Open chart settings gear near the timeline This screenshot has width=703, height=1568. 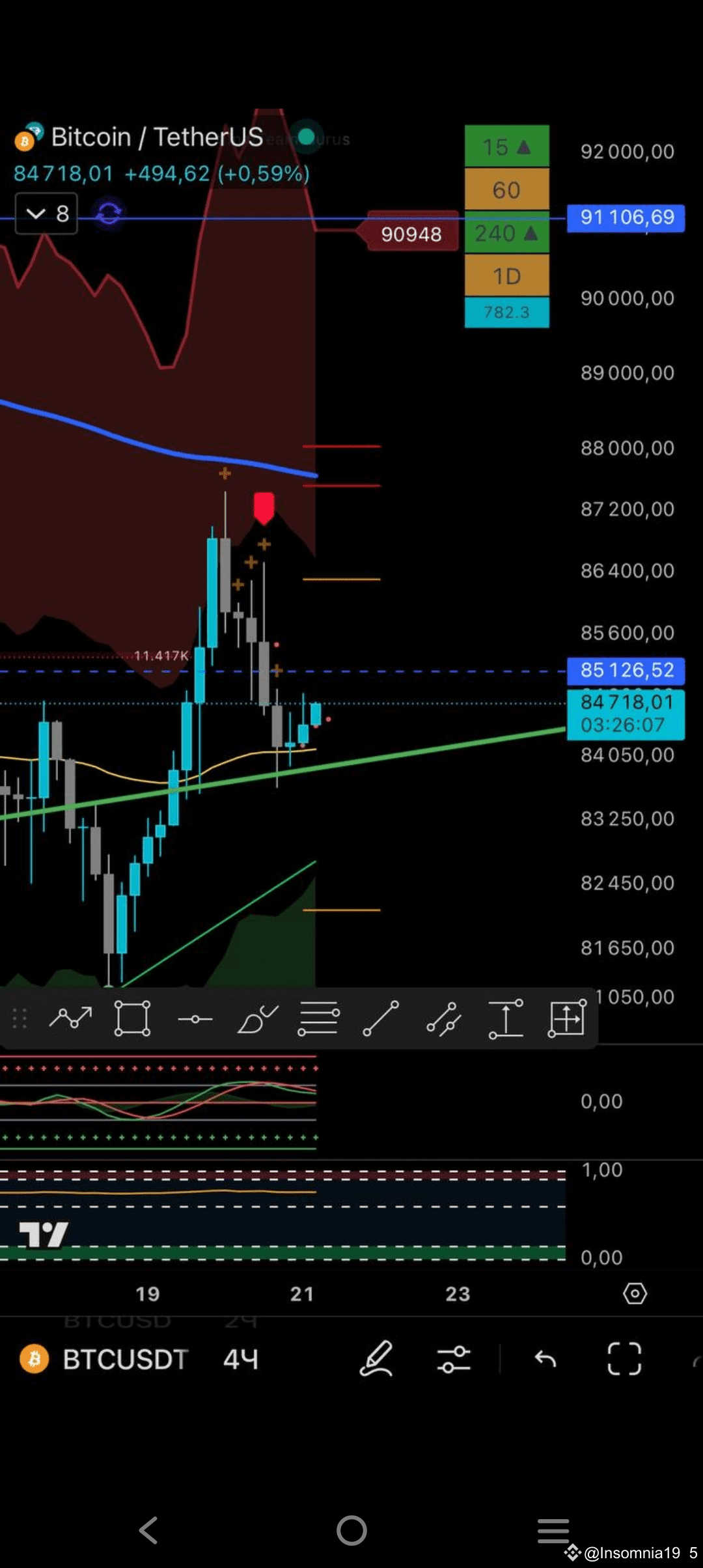pyautogui.click(x=635, y=1293)
